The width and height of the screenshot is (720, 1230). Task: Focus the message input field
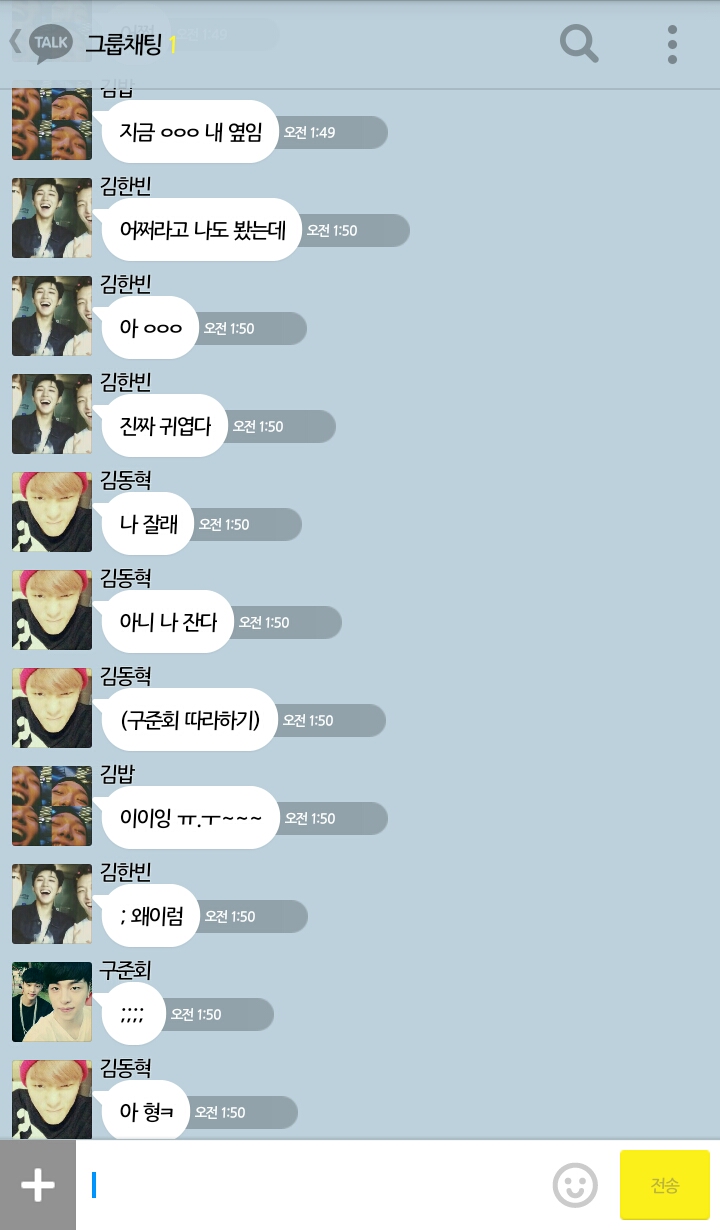(310, 1185)
